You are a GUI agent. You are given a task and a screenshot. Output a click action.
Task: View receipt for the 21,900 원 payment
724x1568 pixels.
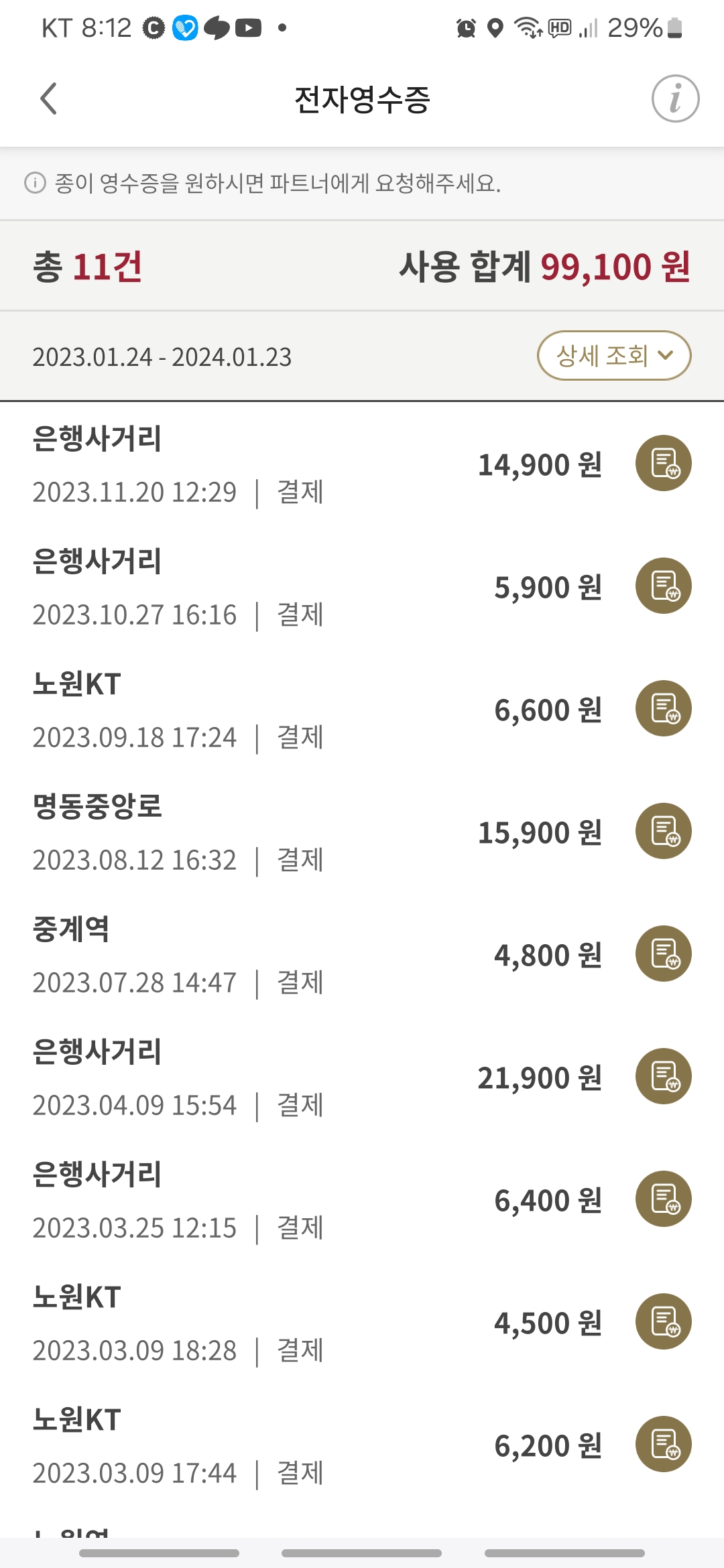(x=663, y=1076)
